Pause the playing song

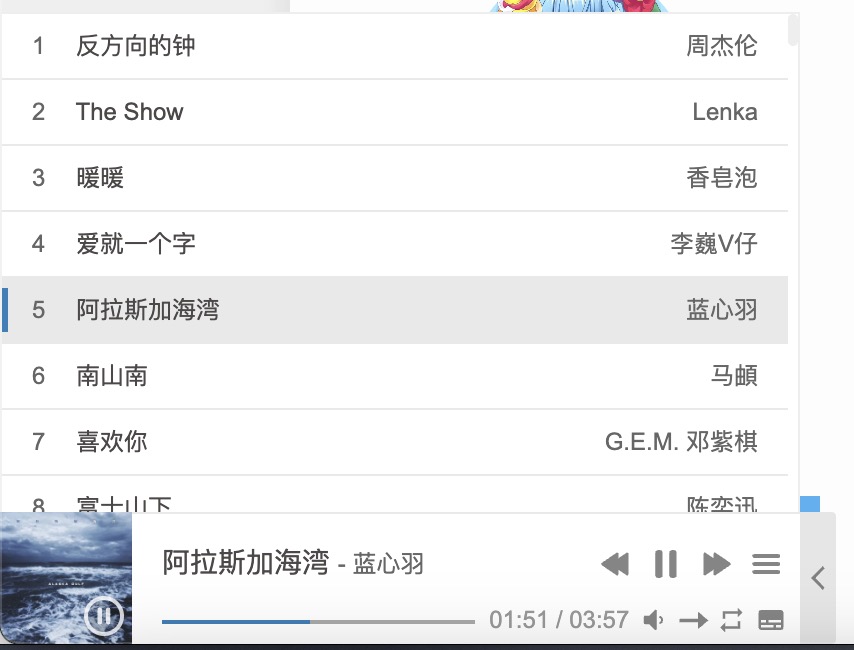tap(666, 564)
